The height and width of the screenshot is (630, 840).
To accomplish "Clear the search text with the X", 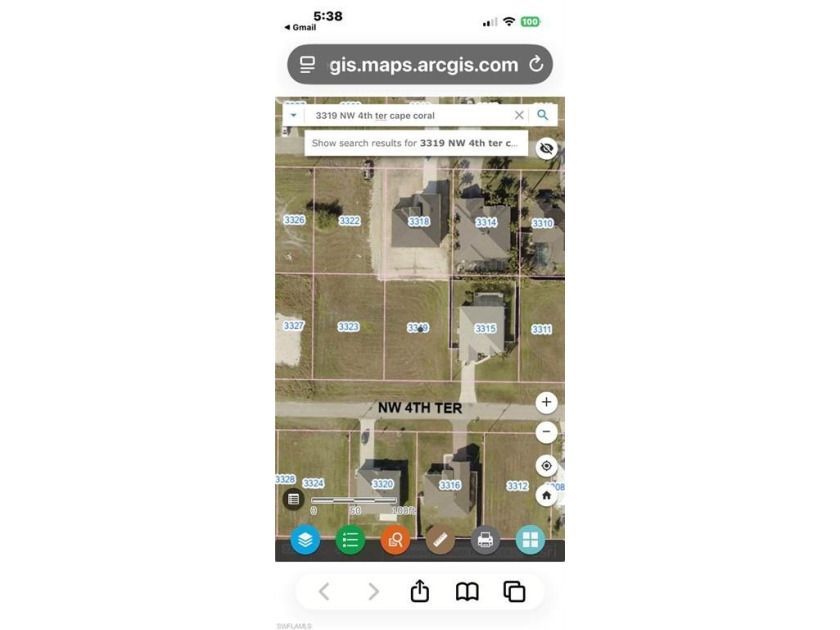I will 519,115.
